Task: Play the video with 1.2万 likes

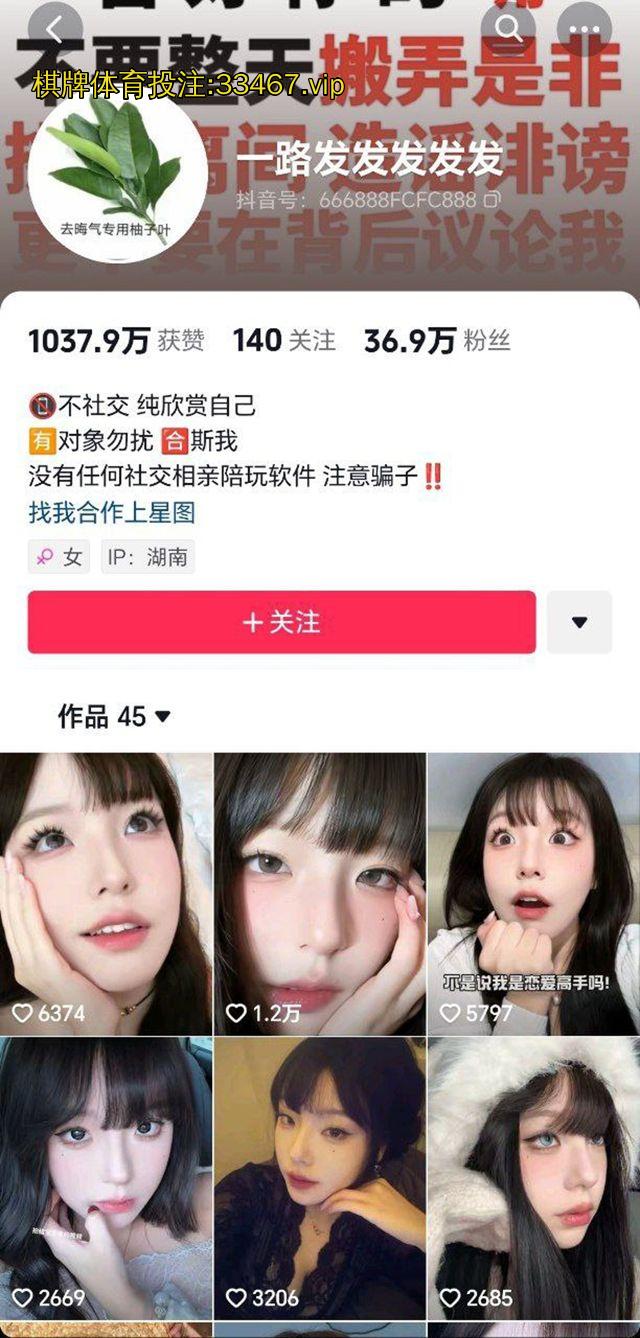Action: pos(320,893)
